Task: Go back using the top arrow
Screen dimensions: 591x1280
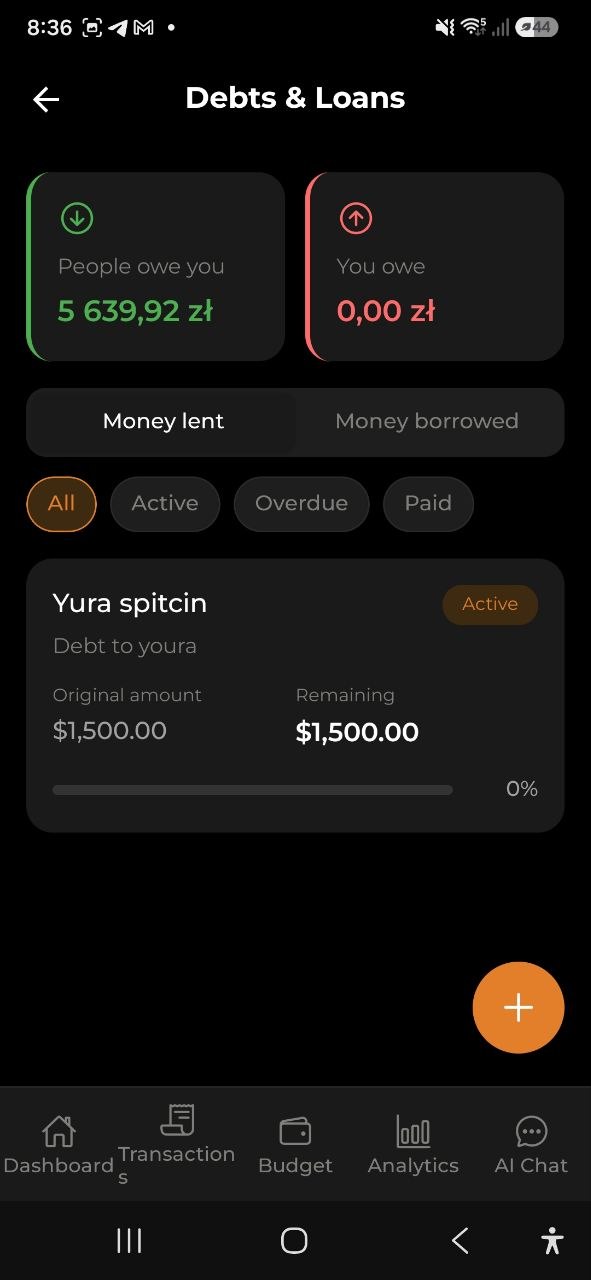Action: click(x=46, y=99)
